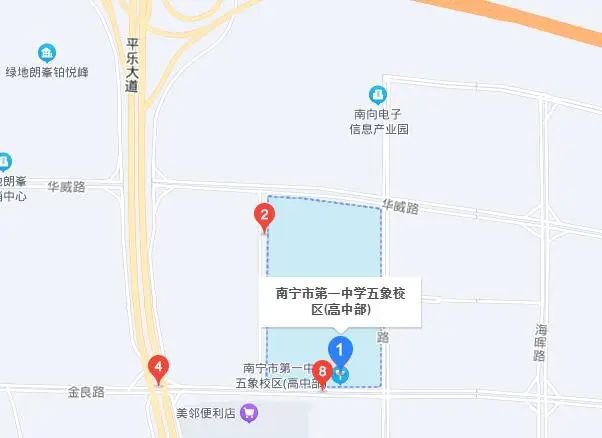Select red map marker number 2
602x438 pixels.
point(263,214)
